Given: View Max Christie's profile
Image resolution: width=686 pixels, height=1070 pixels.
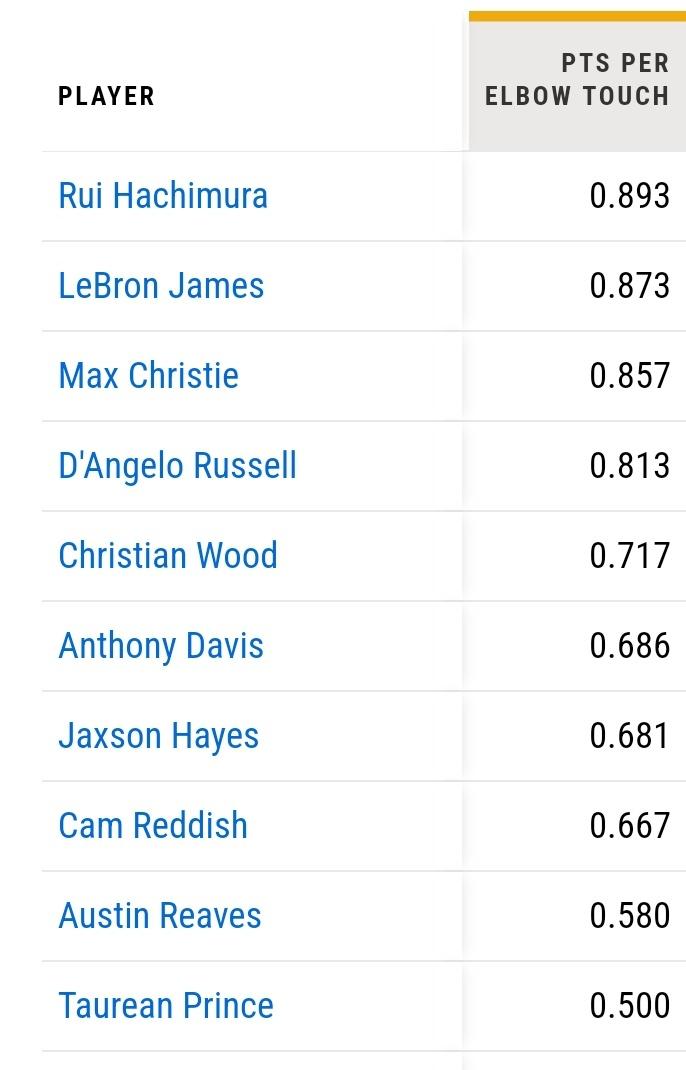Looking at the screenshot, I should [x=148, y=375].
